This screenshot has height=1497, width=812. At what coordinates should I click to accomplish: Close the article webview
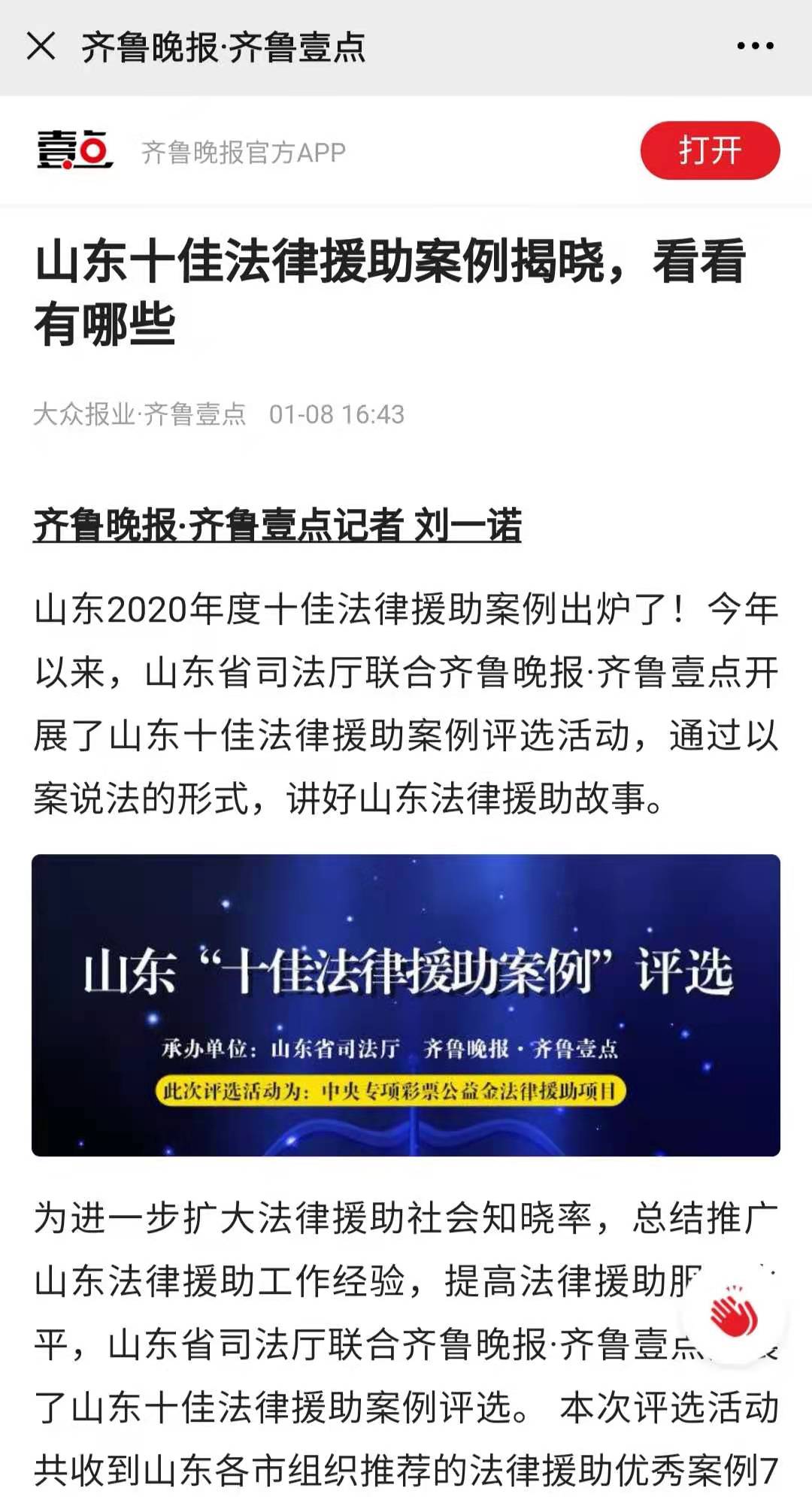[41, 47]
